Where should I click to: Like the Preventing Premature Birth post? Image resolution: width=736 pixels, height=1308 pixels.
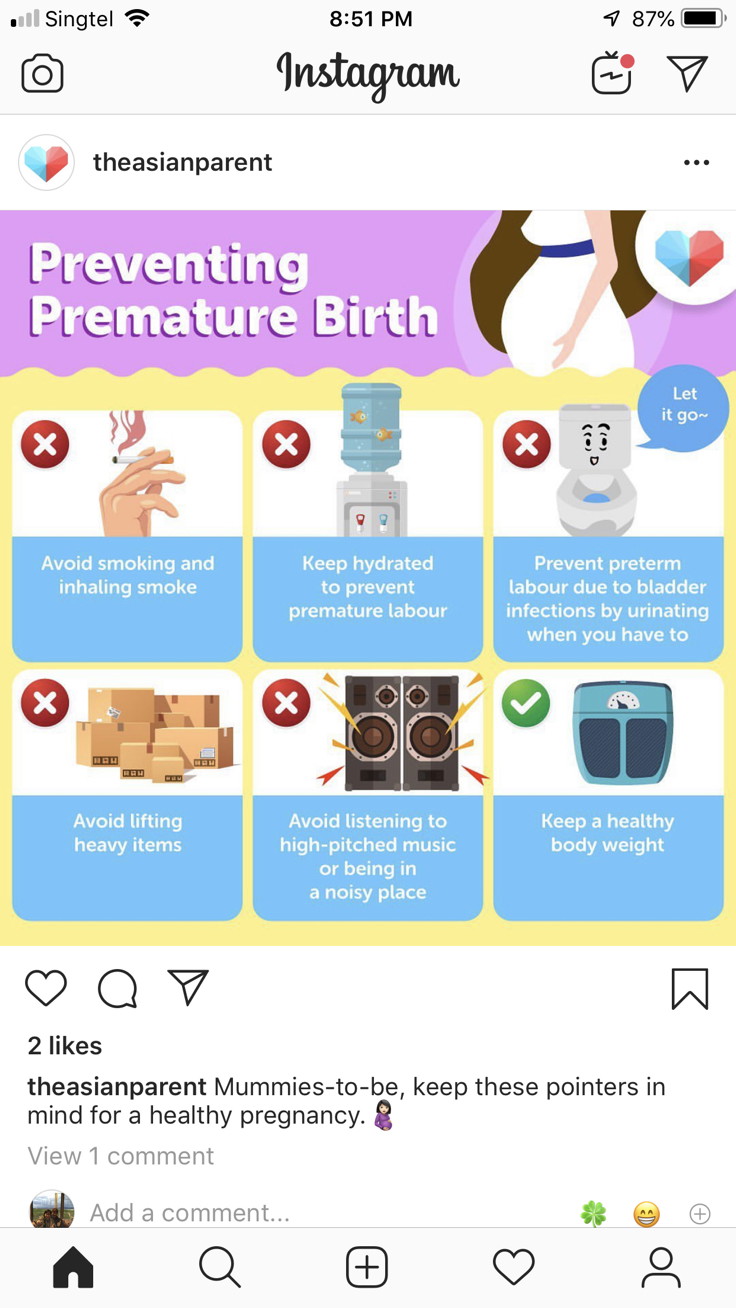click(46, 989)
